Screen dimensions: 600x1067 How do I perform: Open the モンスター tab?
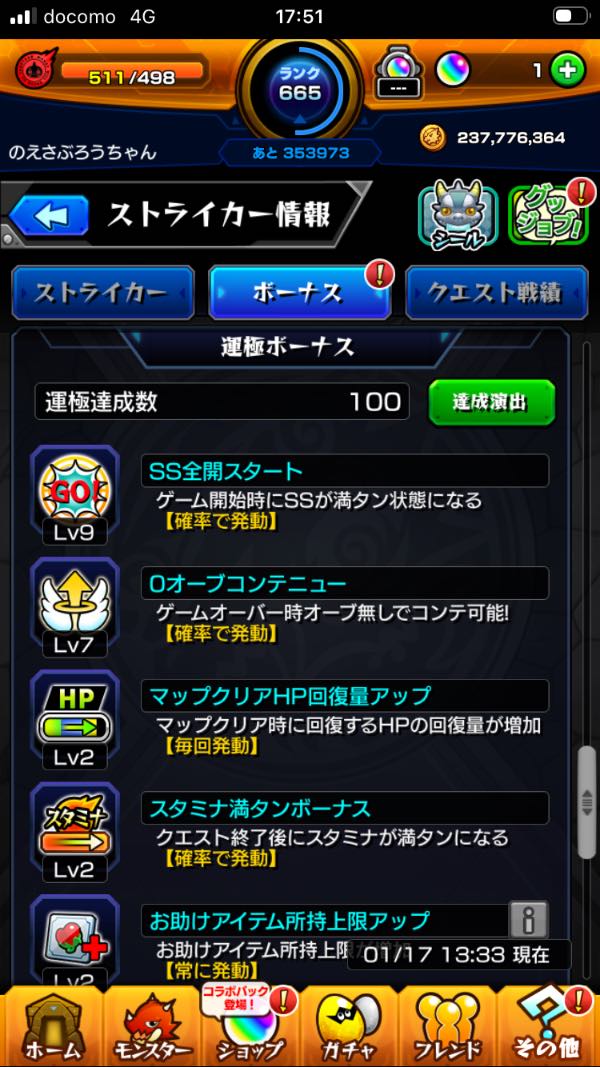(152, 1027)
